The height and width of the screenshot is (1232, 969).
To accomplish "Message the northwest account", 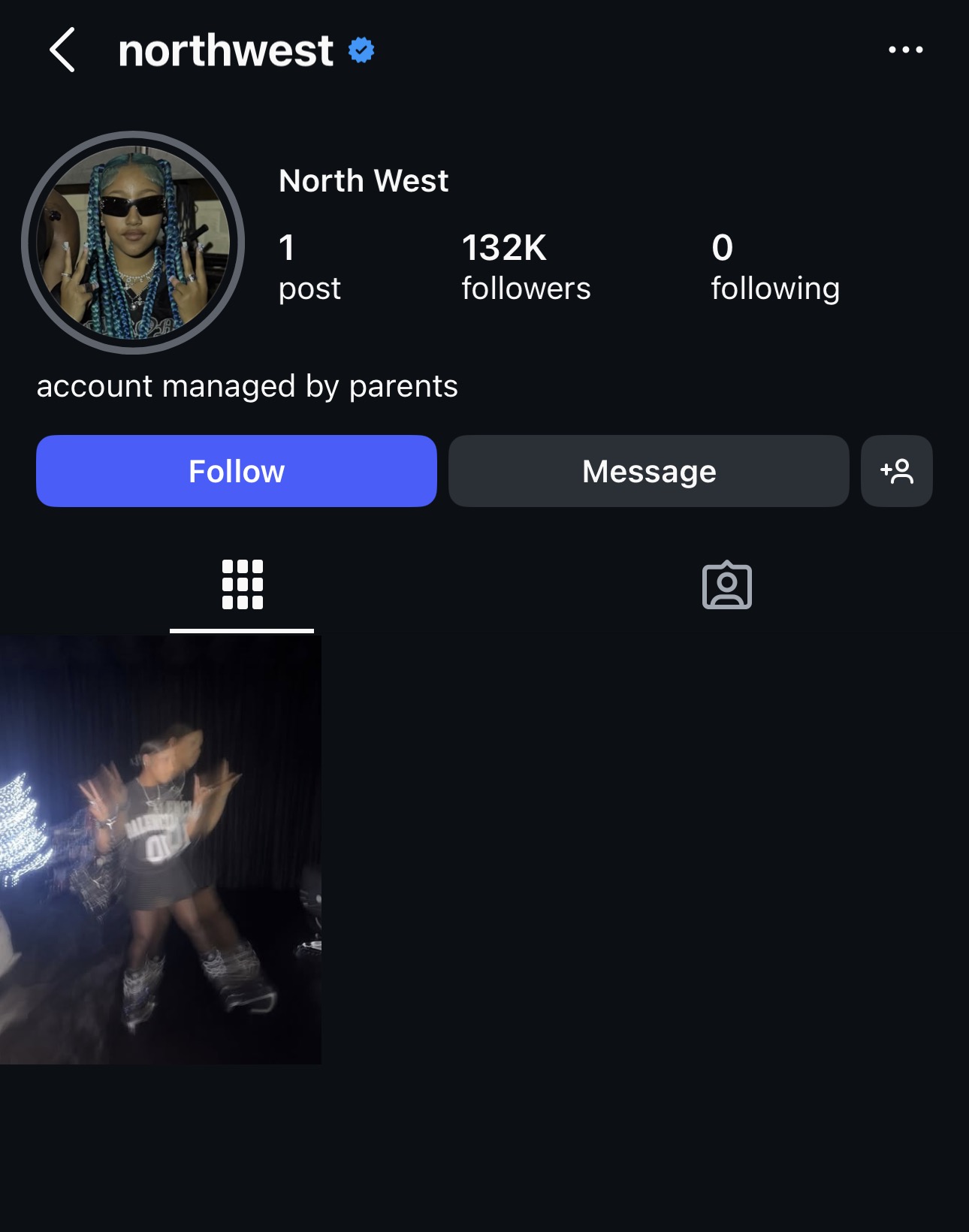I will pyautogui.click(x=648, y=471).
